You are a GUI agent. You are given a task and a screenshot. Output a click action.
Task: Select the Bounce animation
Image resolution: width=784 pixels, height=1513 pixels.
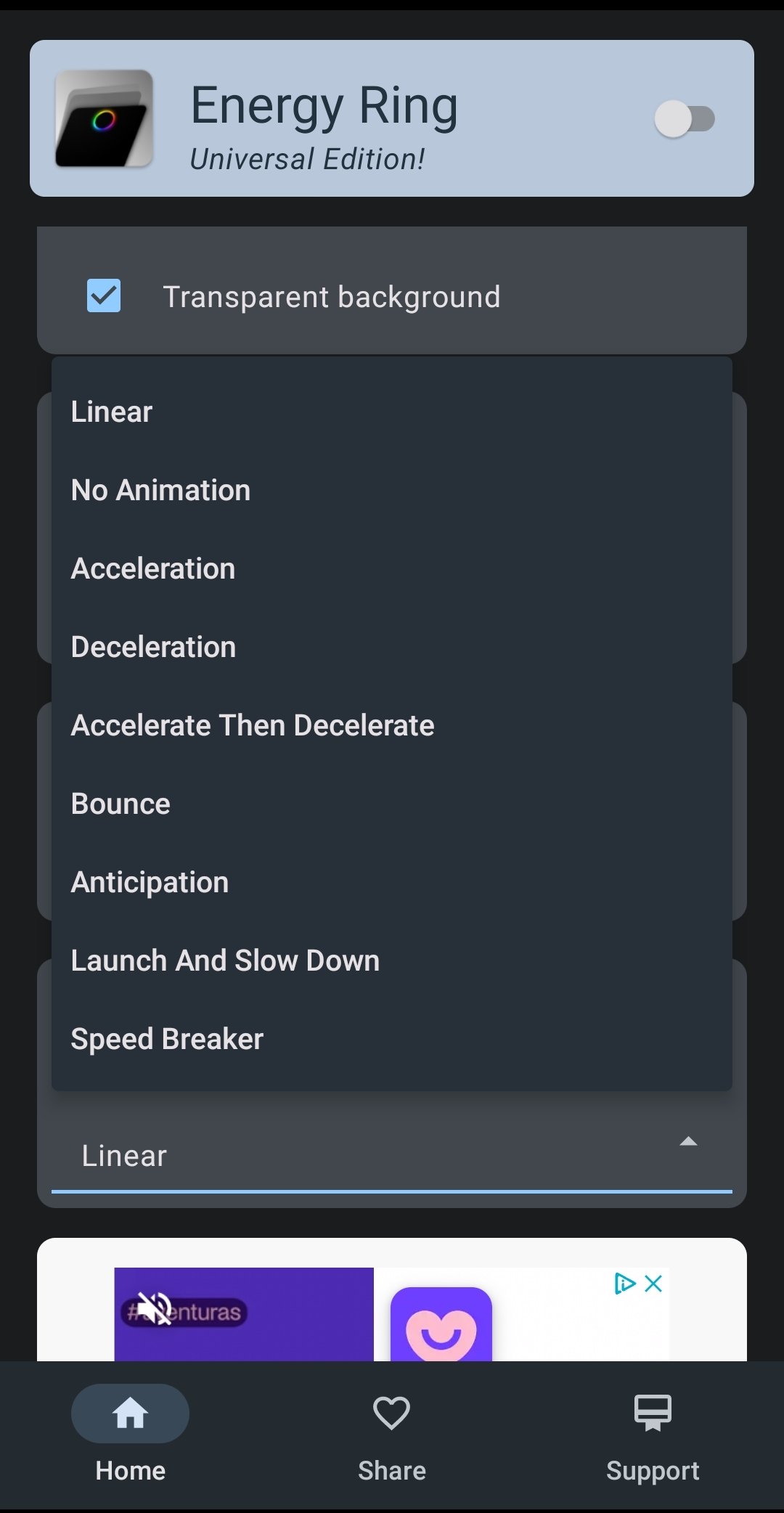[392, 804]
